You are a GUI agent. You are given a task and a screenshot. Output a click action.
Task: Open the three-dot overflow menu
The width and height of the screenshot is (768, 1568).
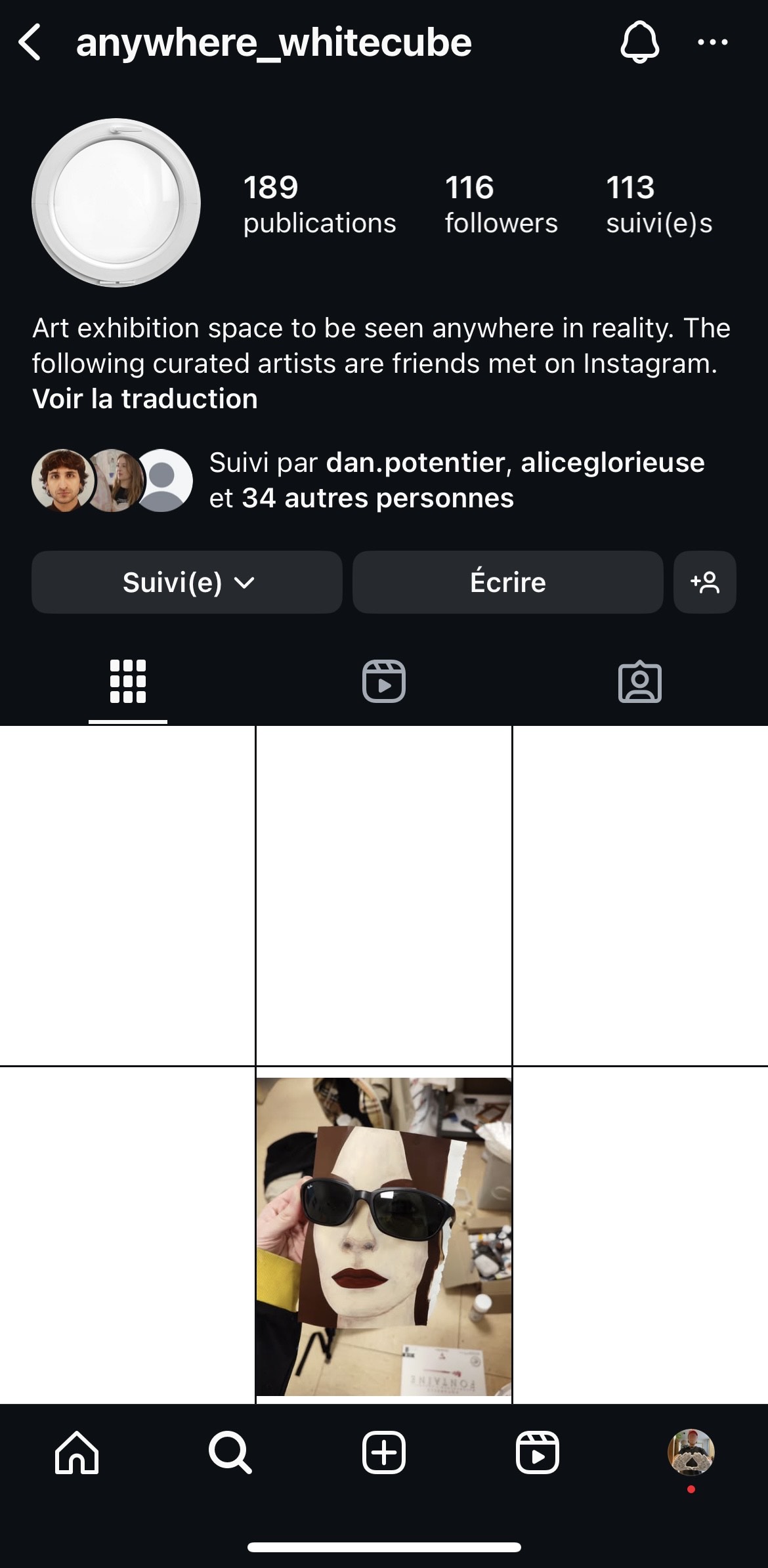712,43
